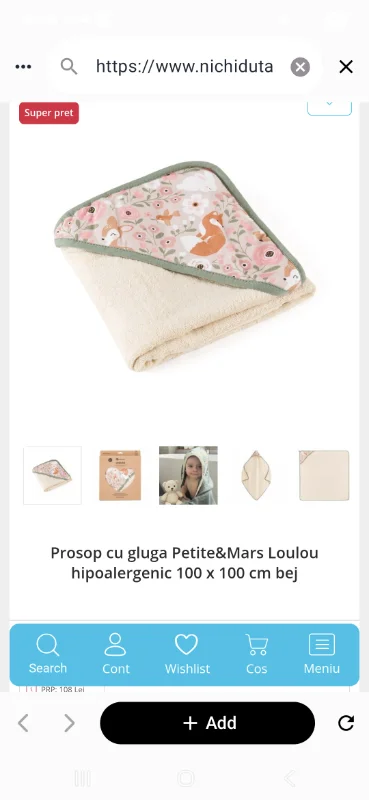
Task: Tap the black Add button
Action: pos(207,723)
